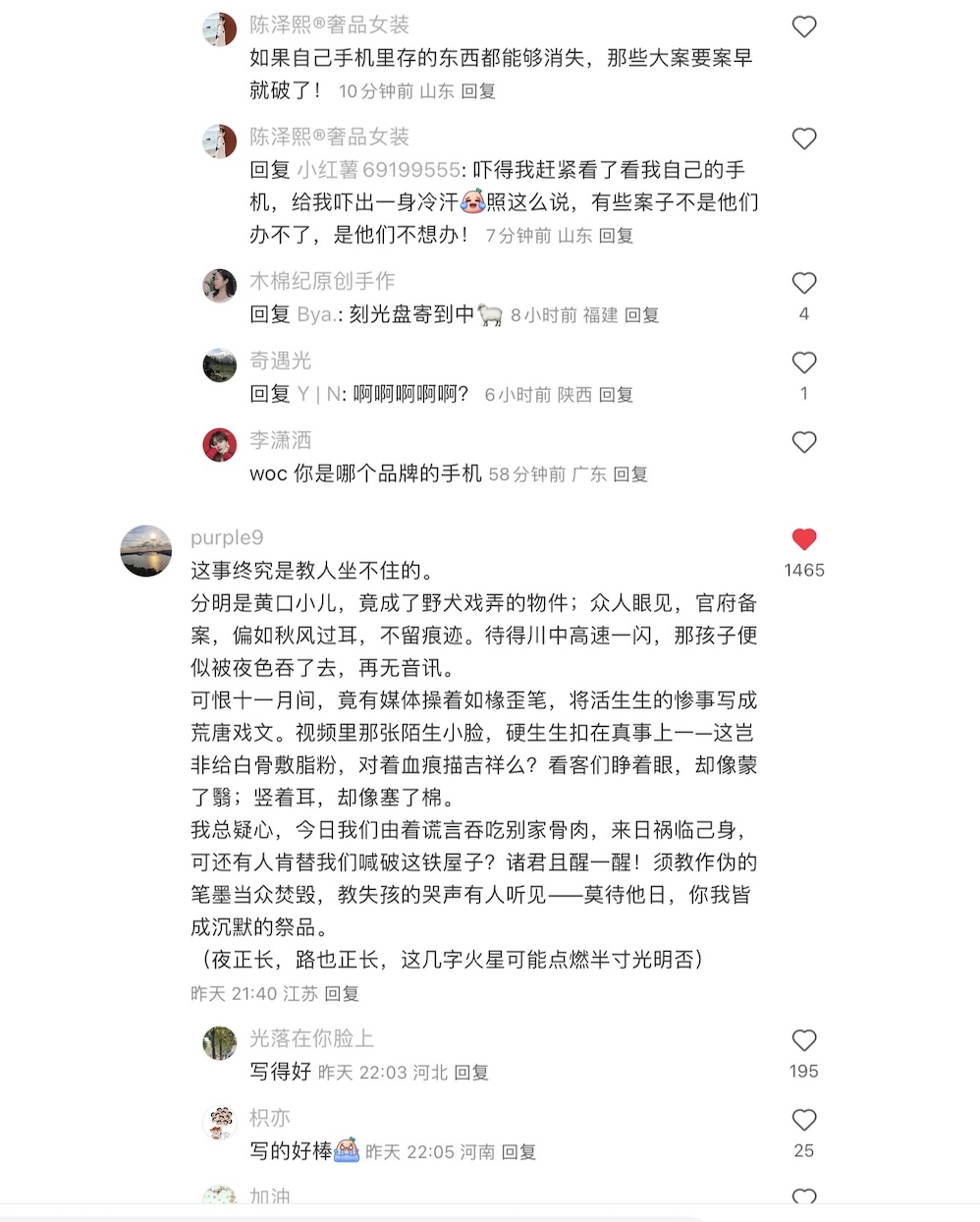Open 李潇洒's profile avatar

[x=220, y=445]
